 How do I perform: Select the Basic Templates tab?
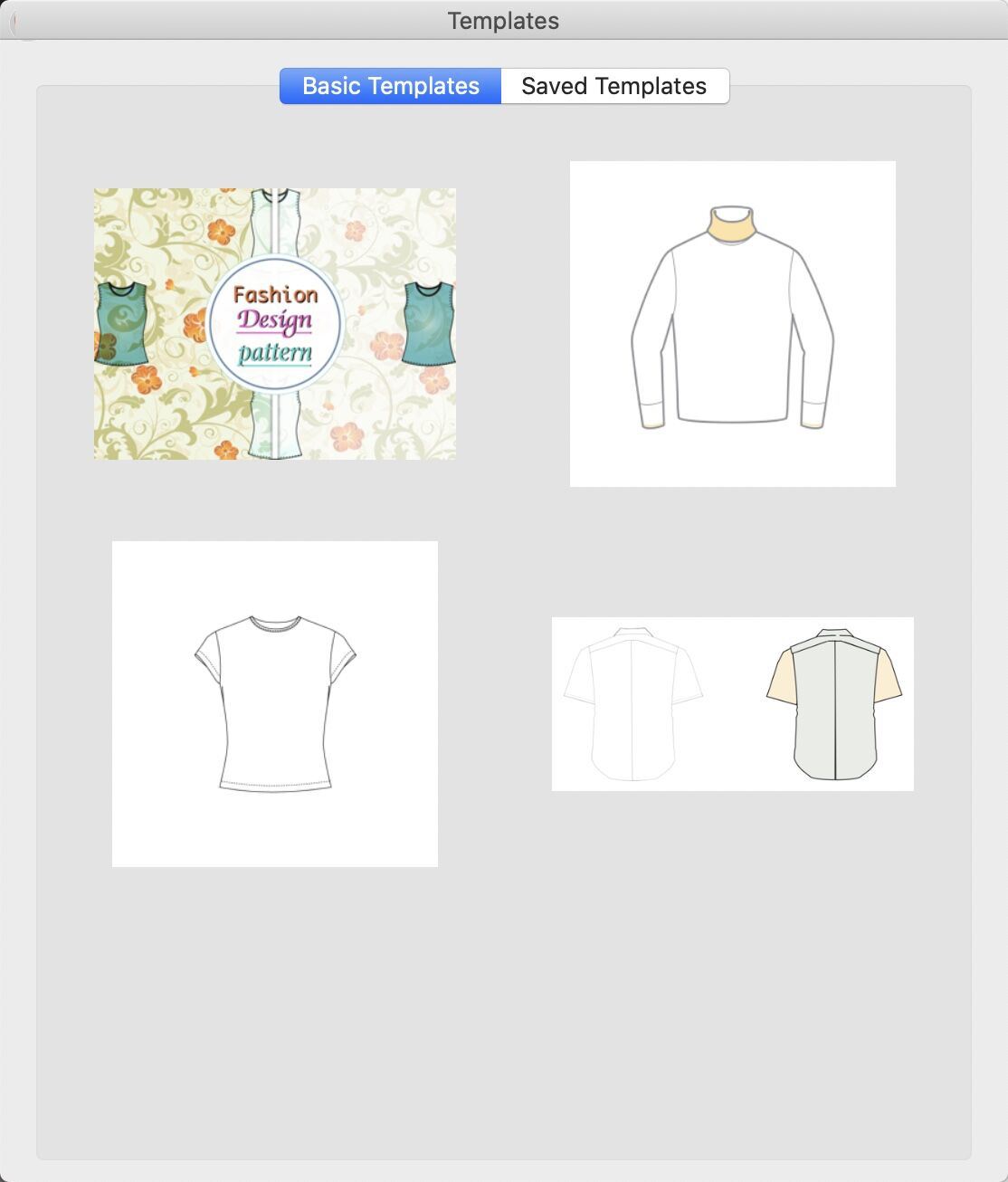[390, 86]
